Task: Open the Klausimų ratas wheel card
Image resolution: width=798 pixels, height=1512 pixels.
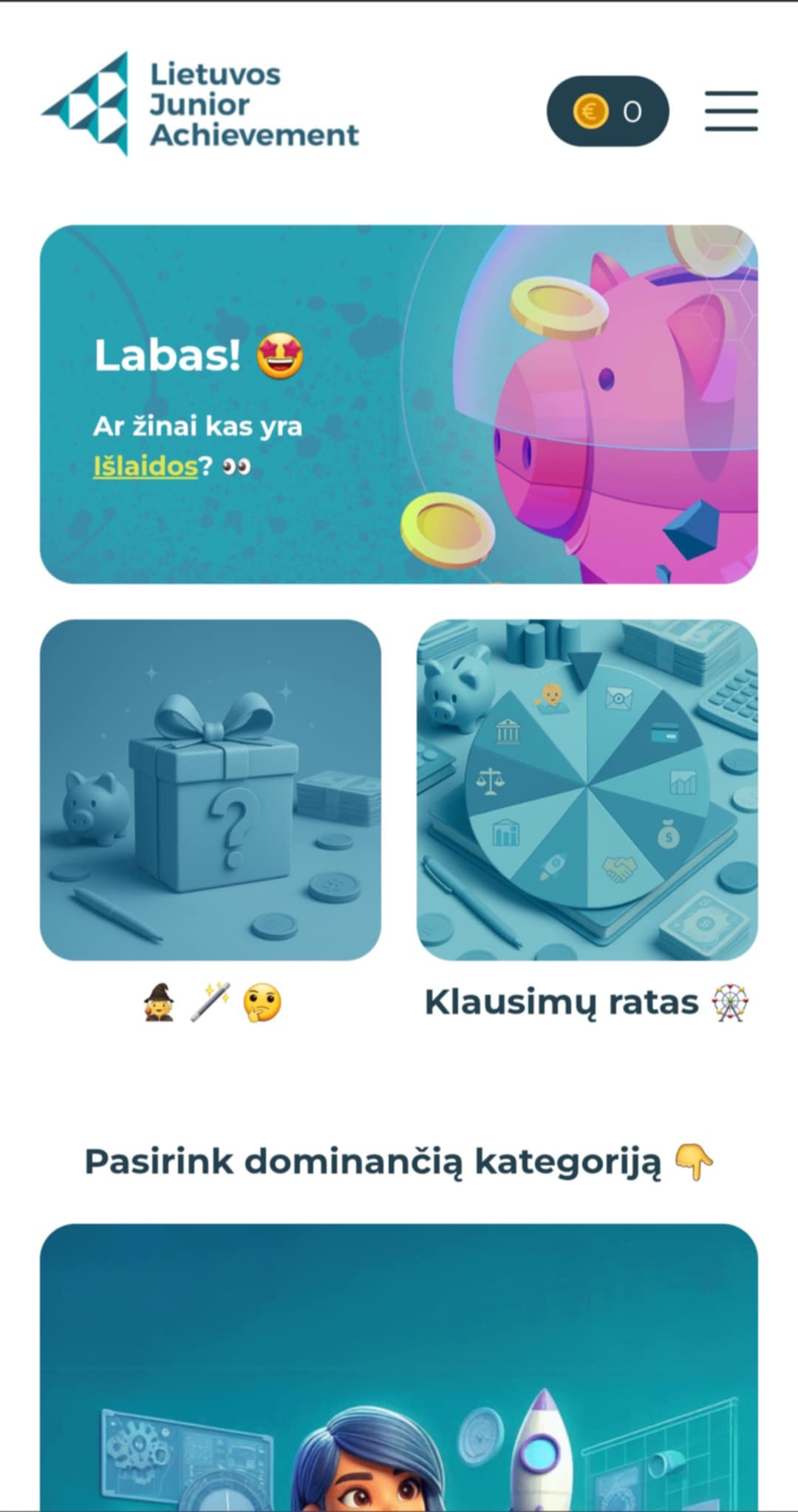Action: pos(587,790)
